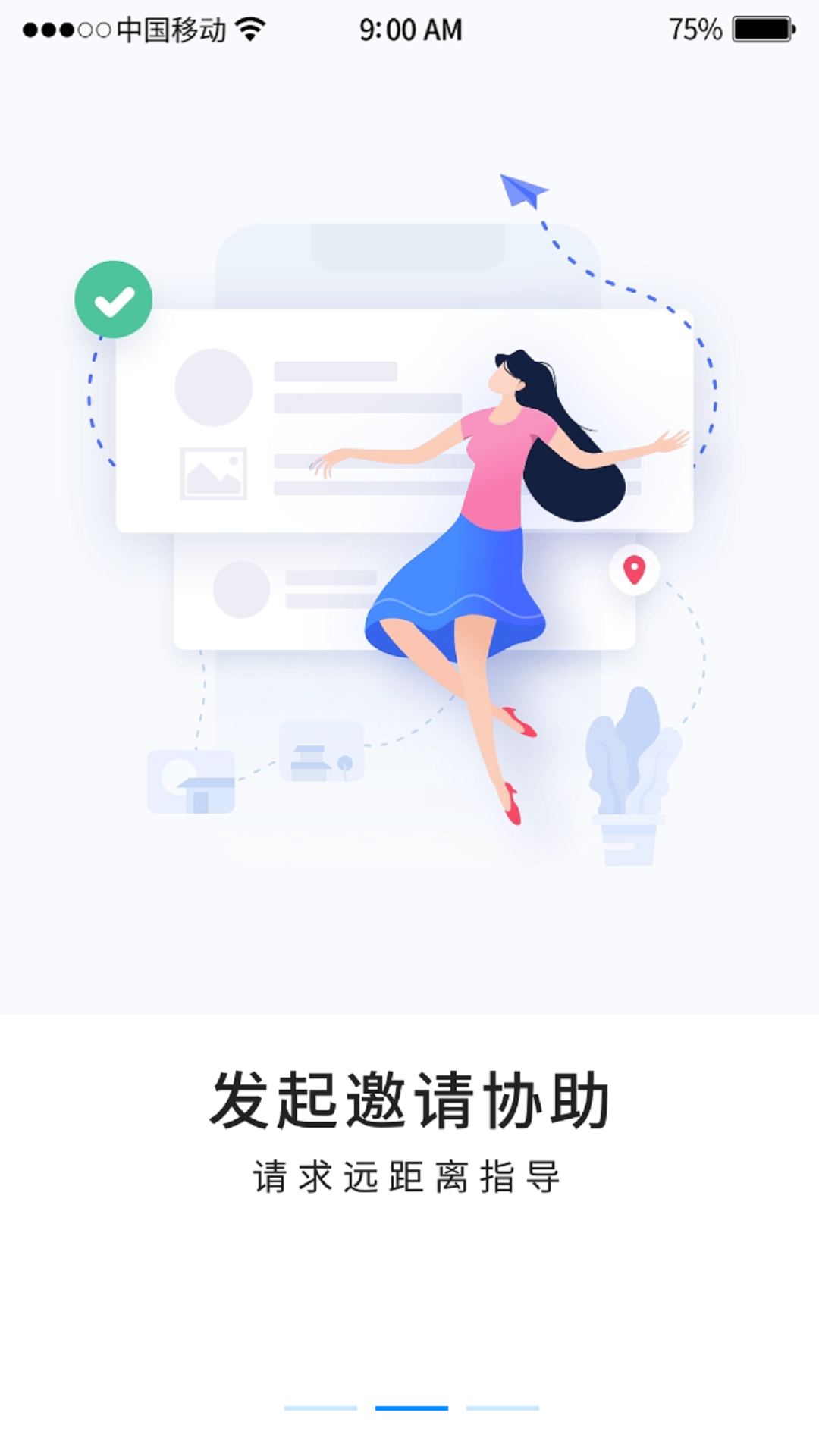This screenshot has width=819, height=1456.
Task: Tap the highlighted middle page indicator
Action: pyautogui.click(x=412, y=1408)
